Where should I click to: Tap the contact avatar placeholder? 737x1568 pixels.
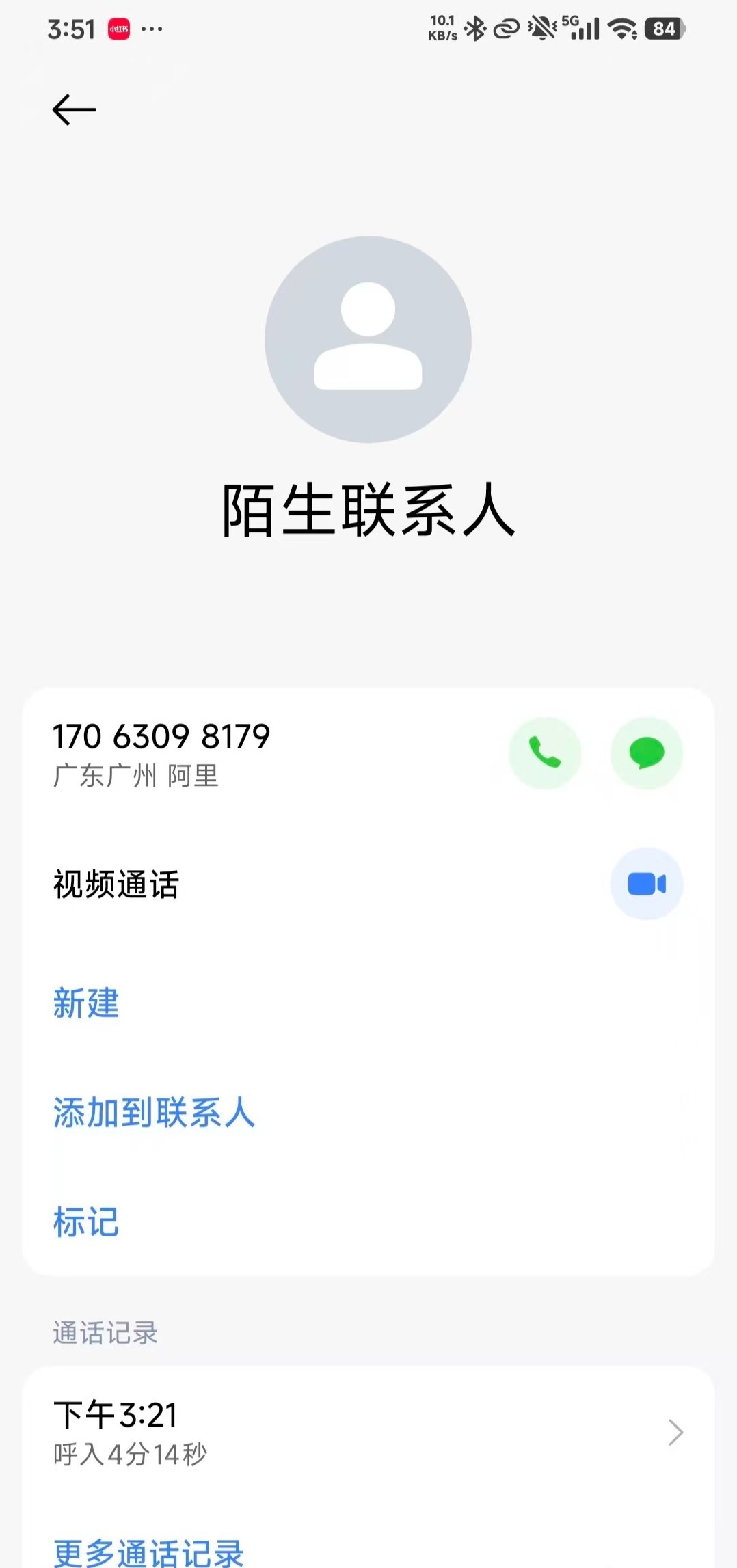click(368, 339)
